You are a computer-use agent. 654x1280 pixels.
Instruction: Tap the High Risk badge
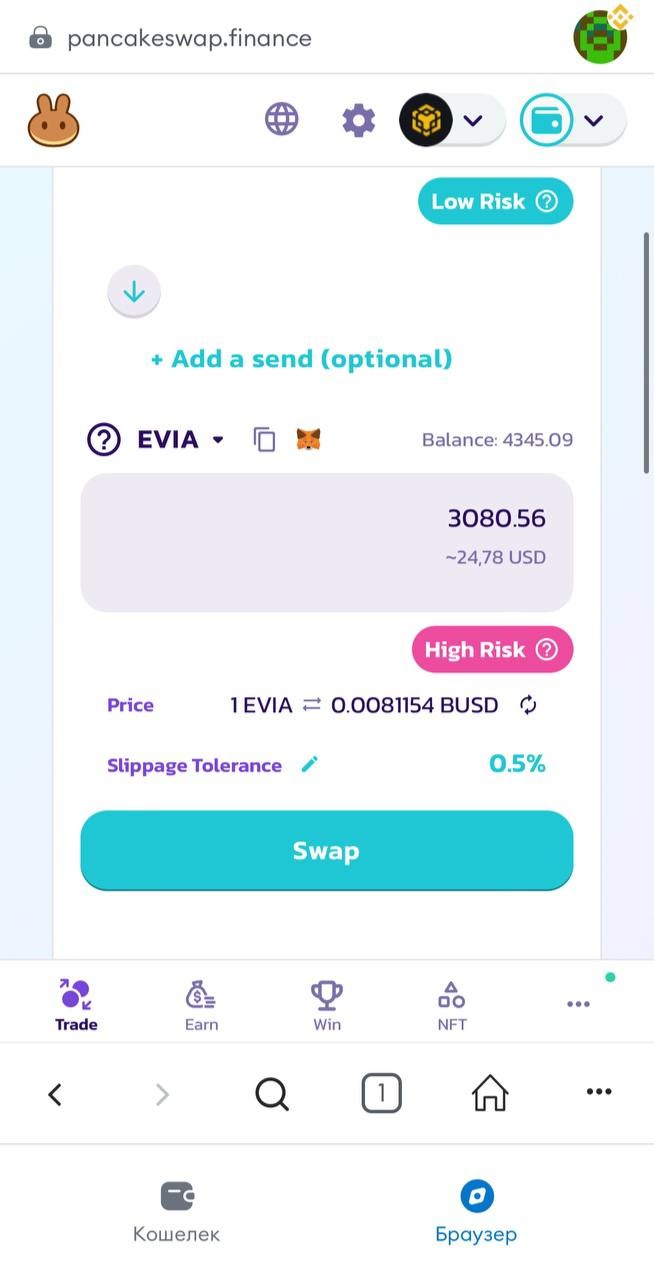pyautogui.click(x=491, y=650)
